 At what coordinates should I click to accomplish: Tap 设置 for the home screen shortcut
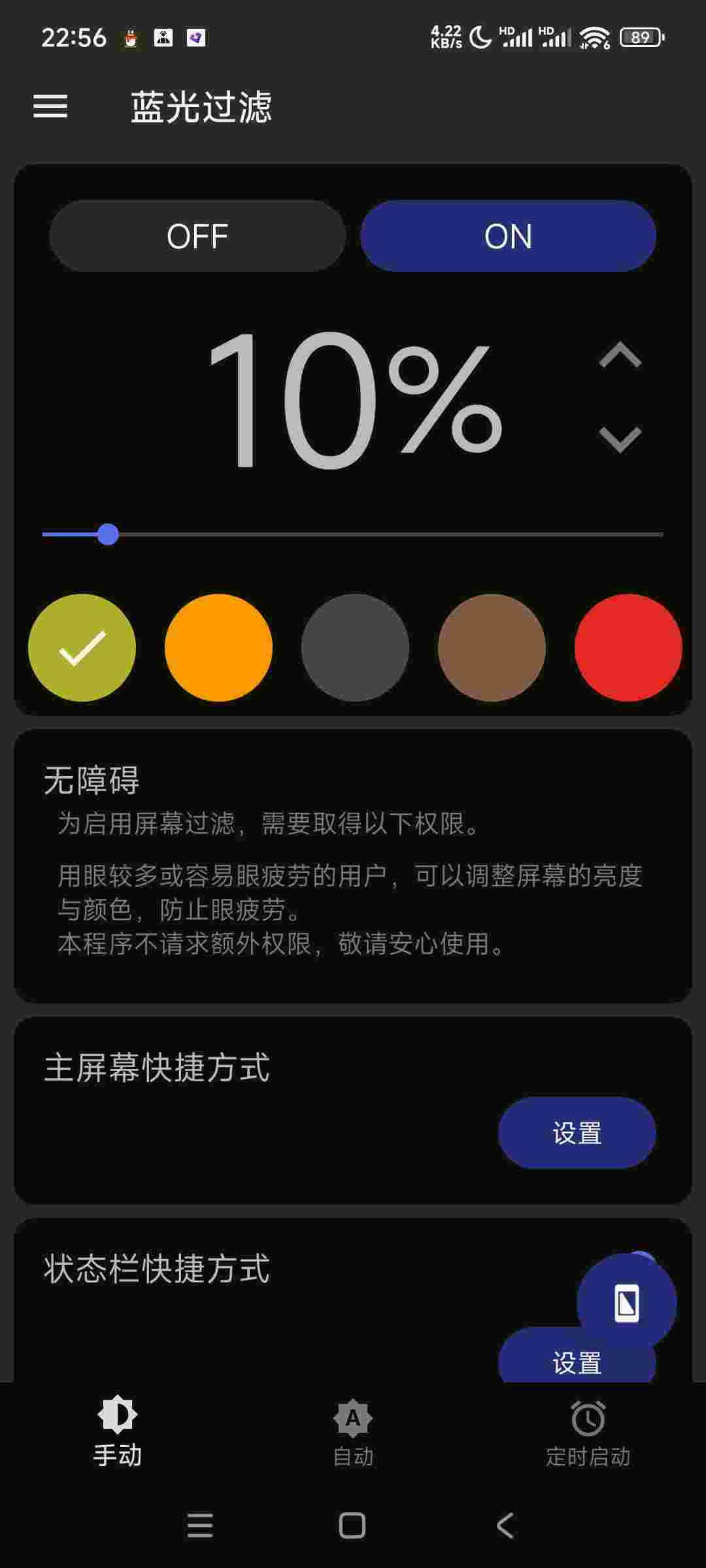(577, 1133)
